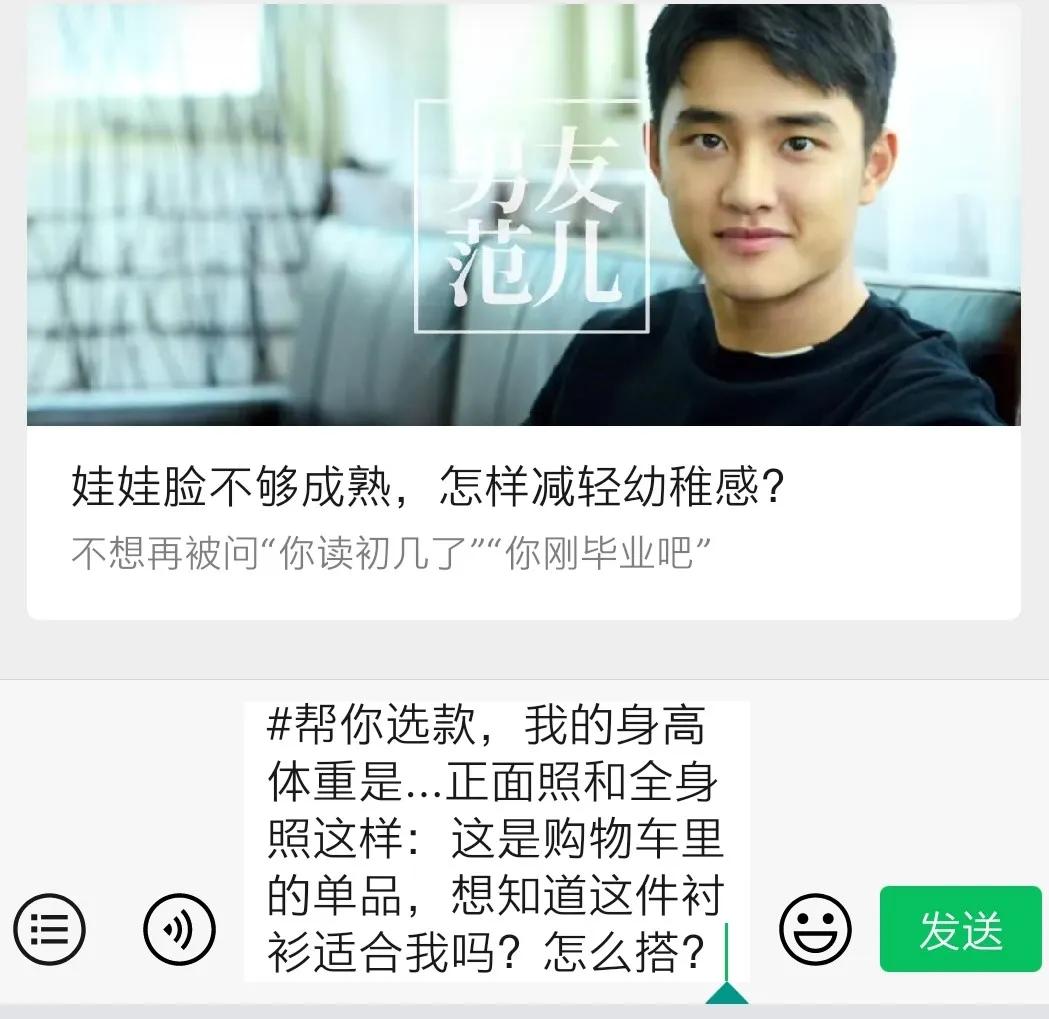Open the article about 娃娃脸不够成熟
The width and height of the screenshot is (1049, 1019).
[428, 490]
